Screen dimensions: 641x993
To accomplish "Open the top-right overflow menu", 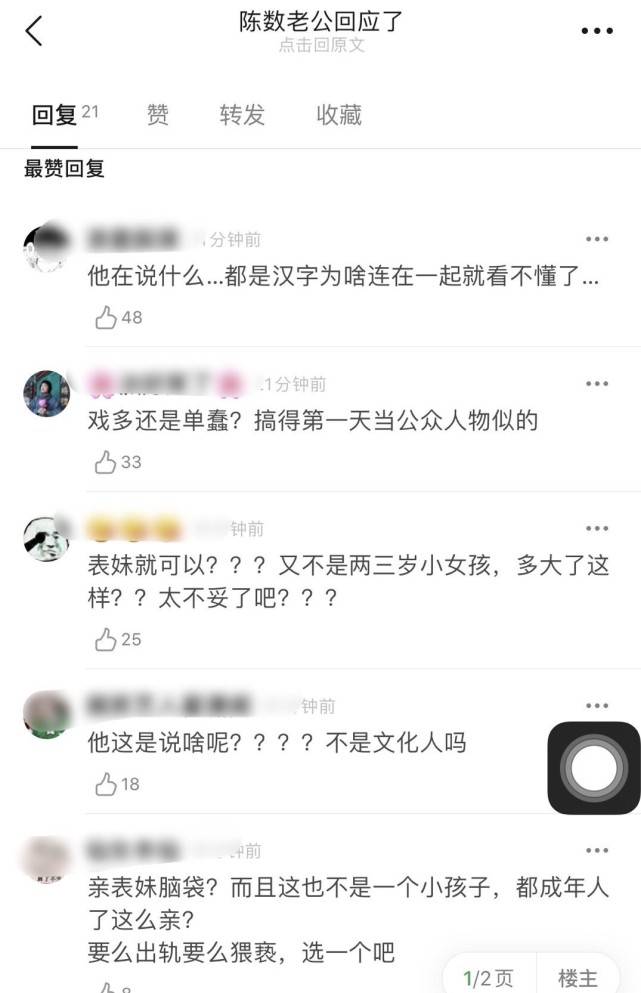I will click(x=597, y=31).
